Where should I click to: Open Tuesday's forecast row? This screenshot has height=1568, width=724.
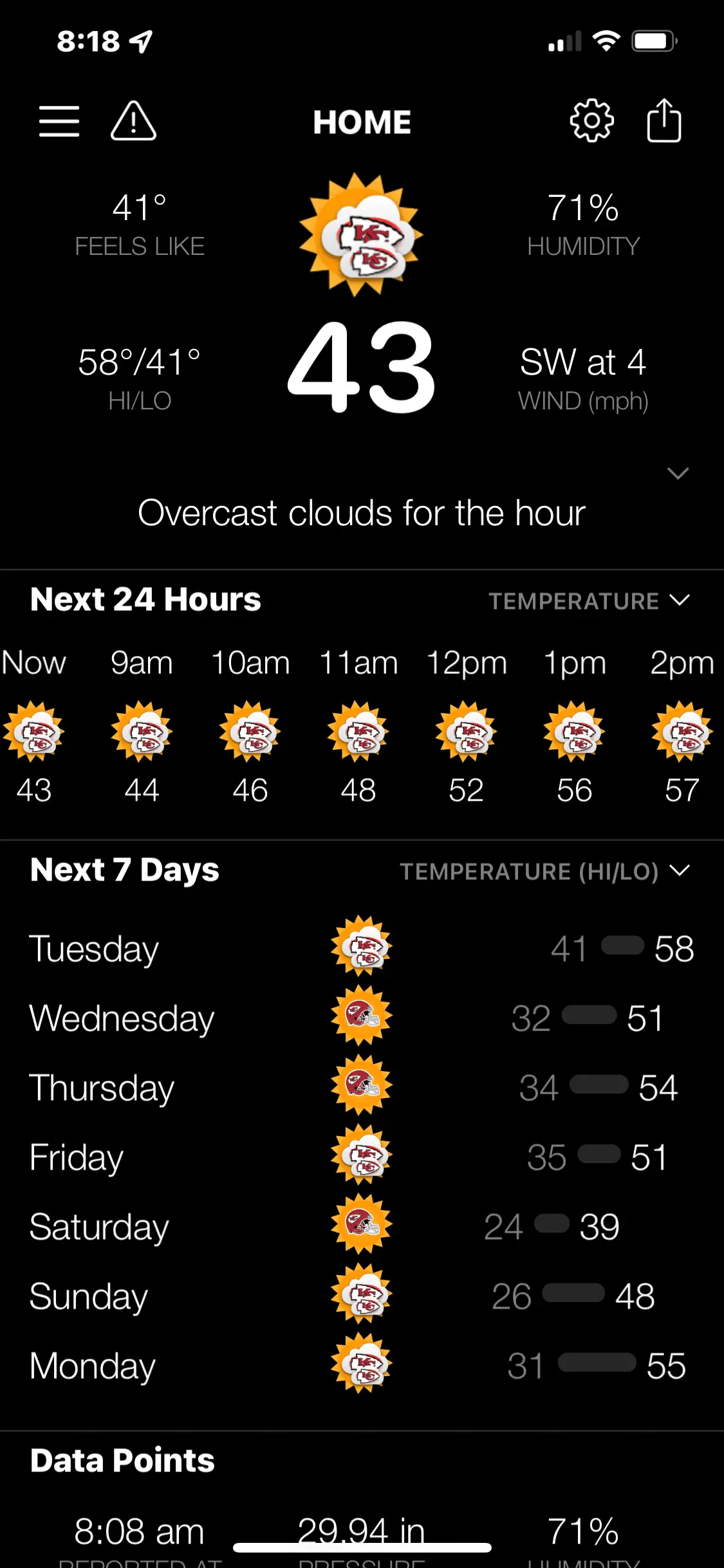362,949
